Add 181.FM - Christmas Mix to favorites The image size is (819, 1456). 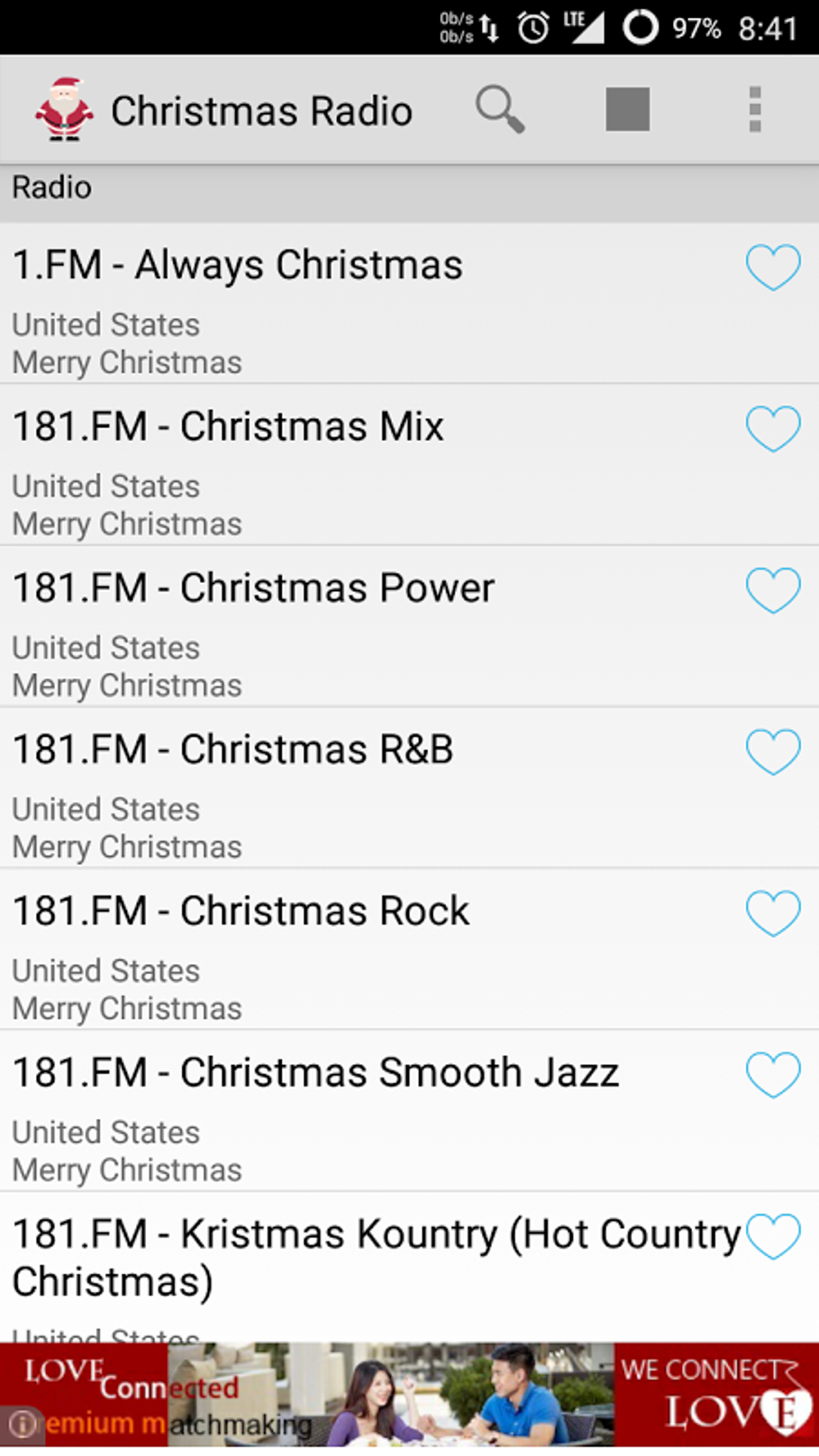point(772,429)
